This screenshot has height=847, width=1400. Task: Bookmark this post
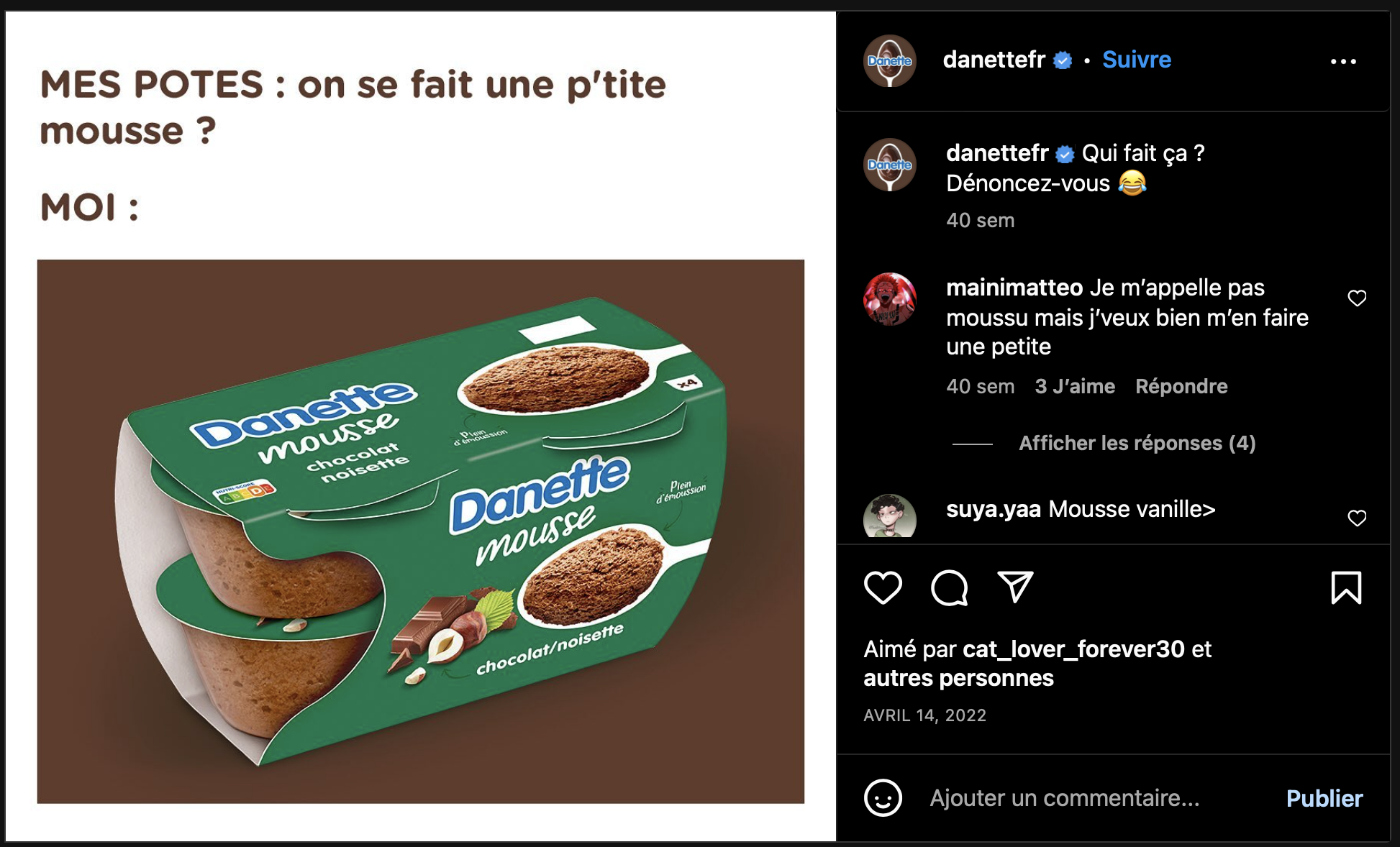[1345, 587]
